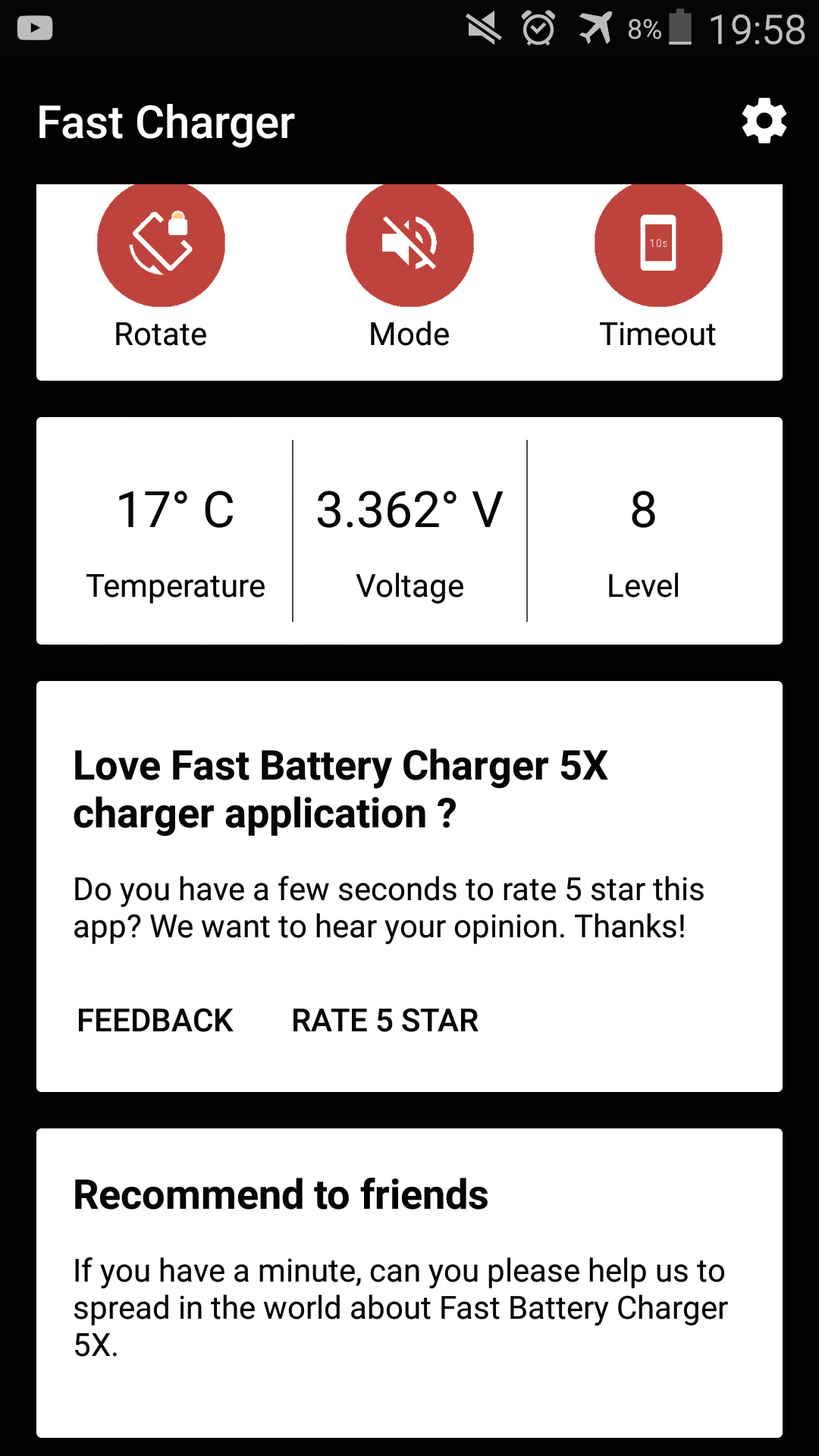Open the Timeout phone icon
819x1456 pixels.
coord(658,241)
